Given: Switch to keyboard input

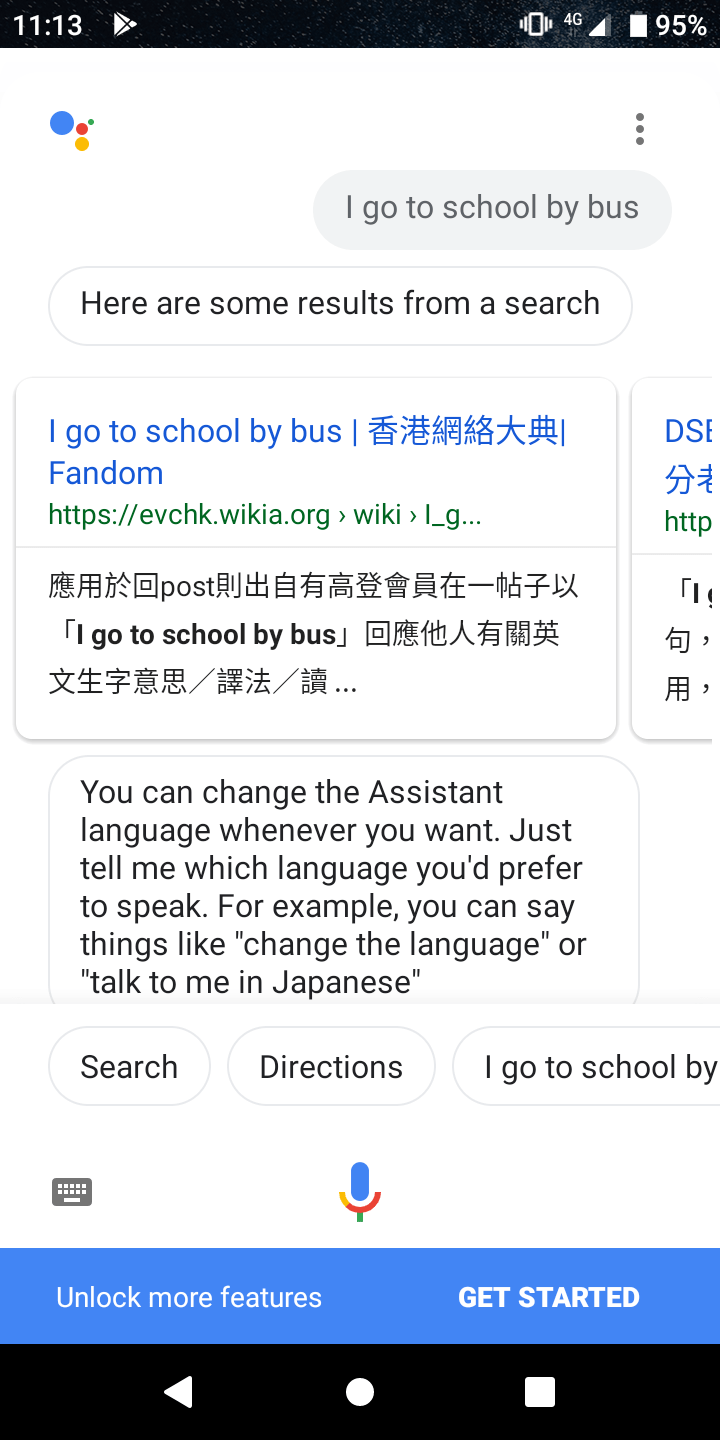Looking at the screenshot, I should [72, 1191].
